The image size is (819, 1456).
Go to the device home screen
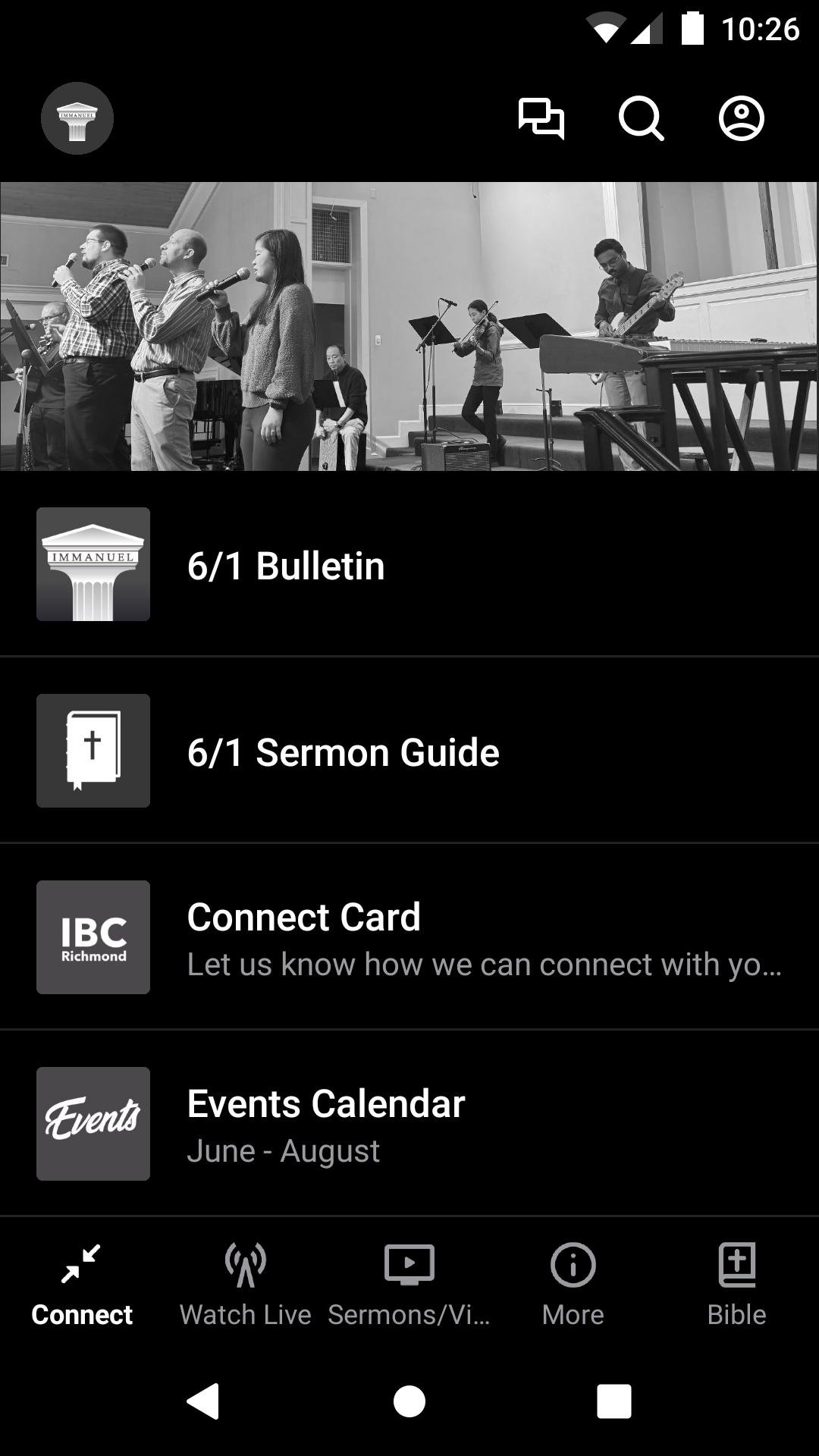[x=409, y=1401]
